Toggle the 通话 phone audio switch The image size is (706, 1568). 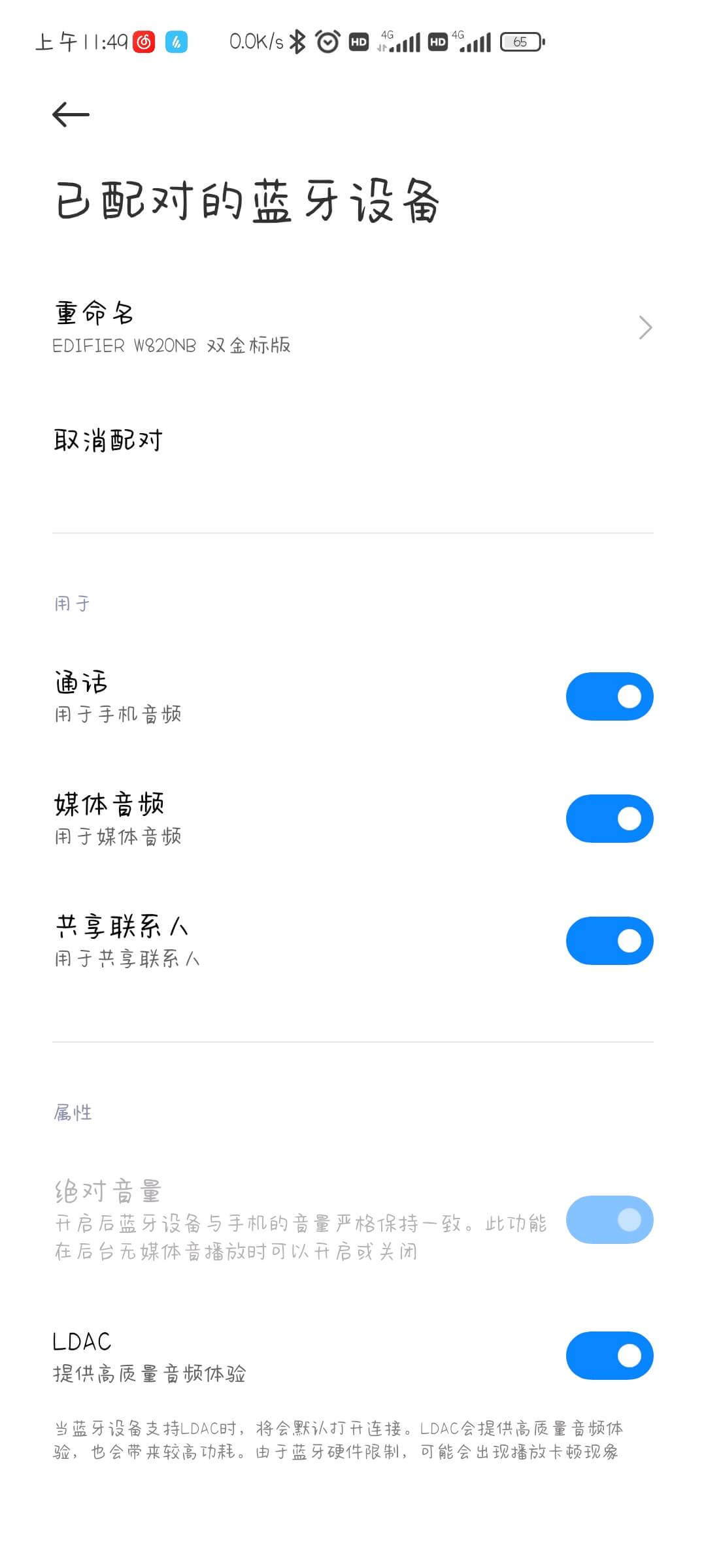pos(609,696)
